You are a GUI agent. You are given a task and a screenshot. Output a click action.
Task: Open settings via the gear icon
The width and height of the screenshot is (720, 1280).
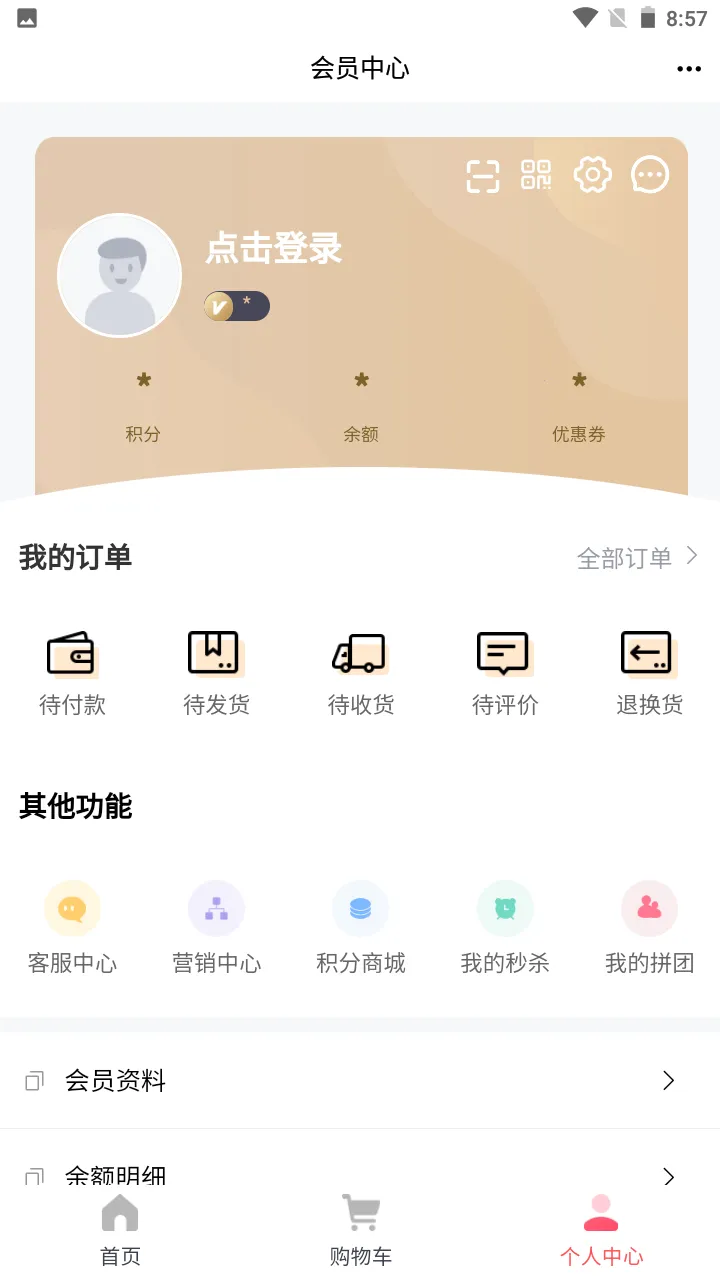[x=592, y=175]
